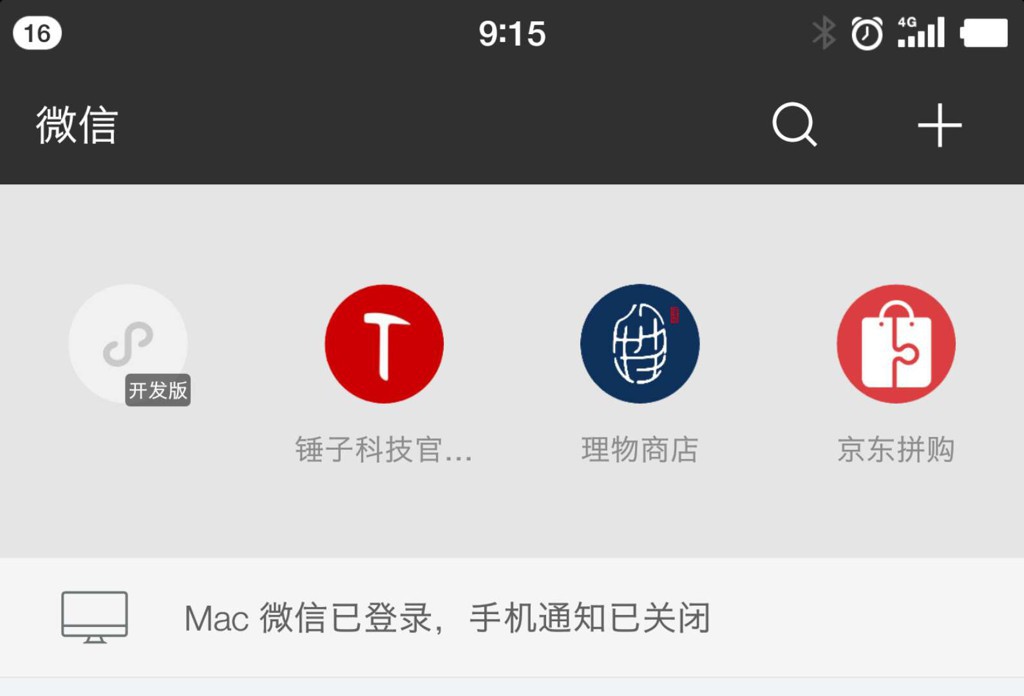The image size is (1024, 696).
Task: Open the WeChat search icon
Action: coord(794,126)
